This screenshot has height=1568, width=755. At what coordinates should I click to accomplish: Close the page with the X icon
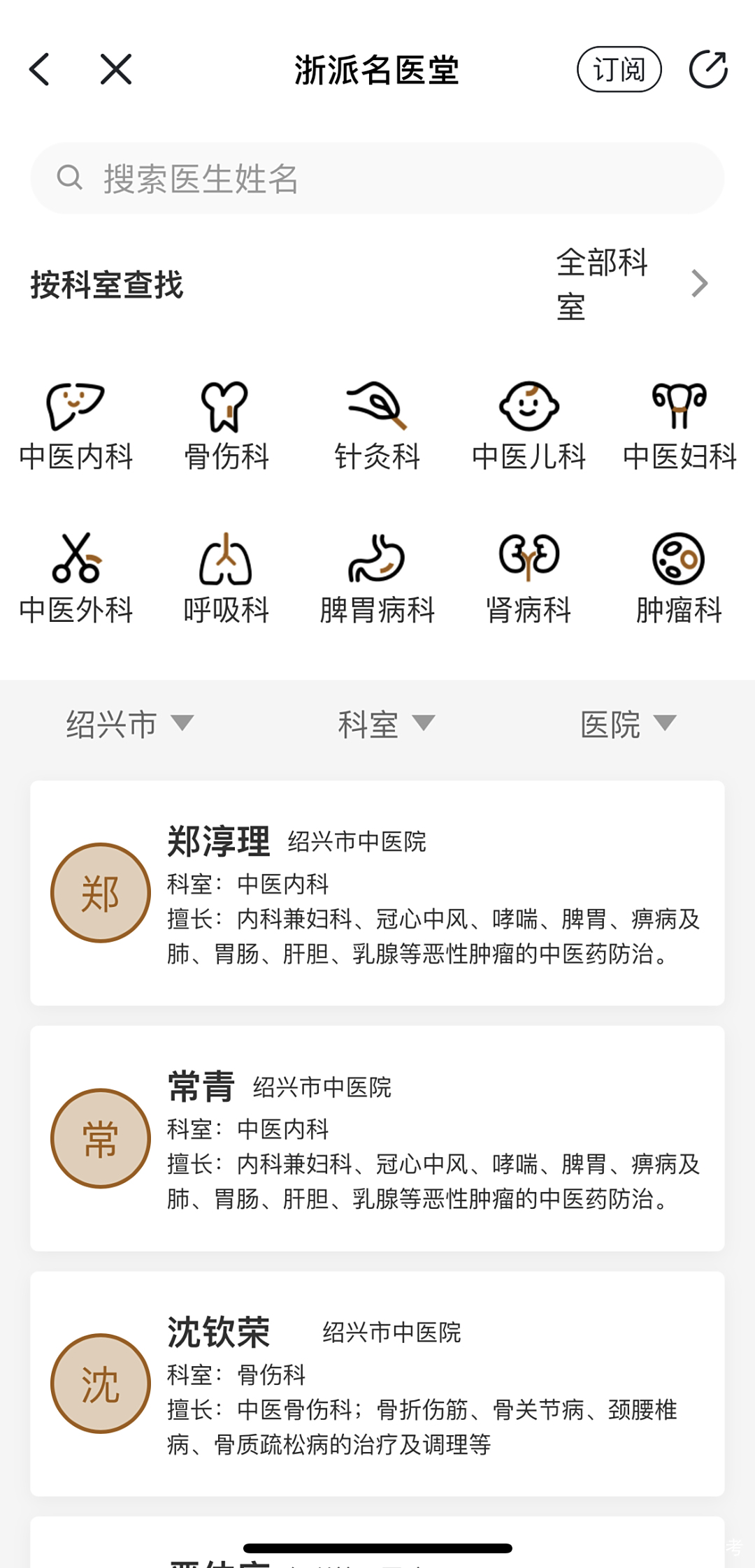click(x=116, y=70)
